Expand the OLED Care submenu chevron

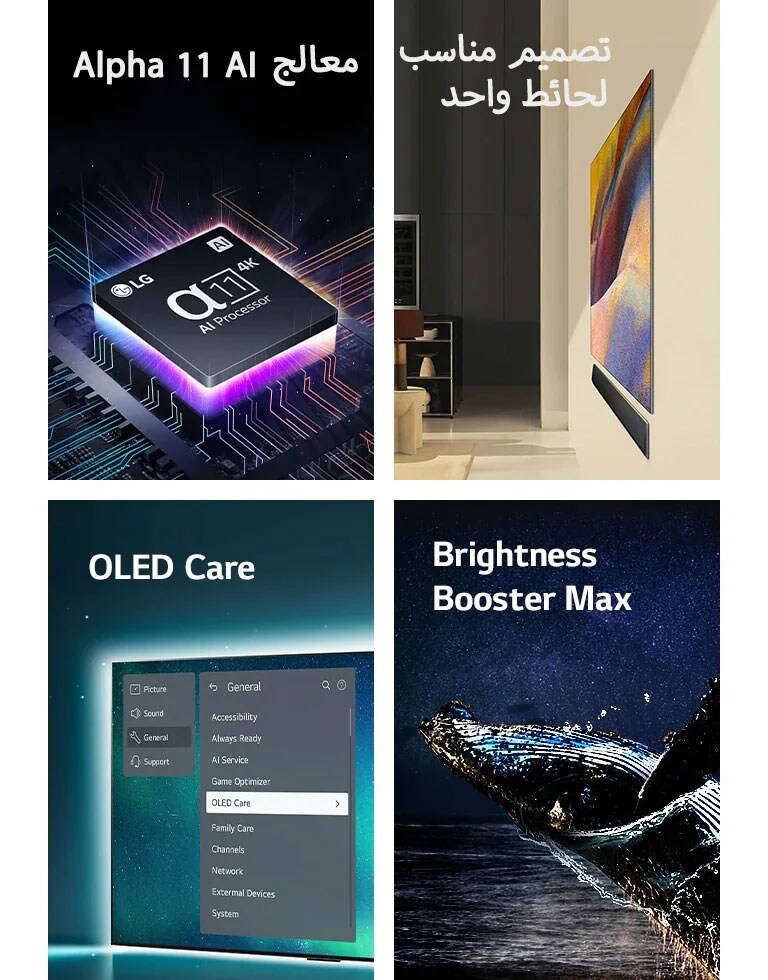pyautogui.click(x=339, y=803)
